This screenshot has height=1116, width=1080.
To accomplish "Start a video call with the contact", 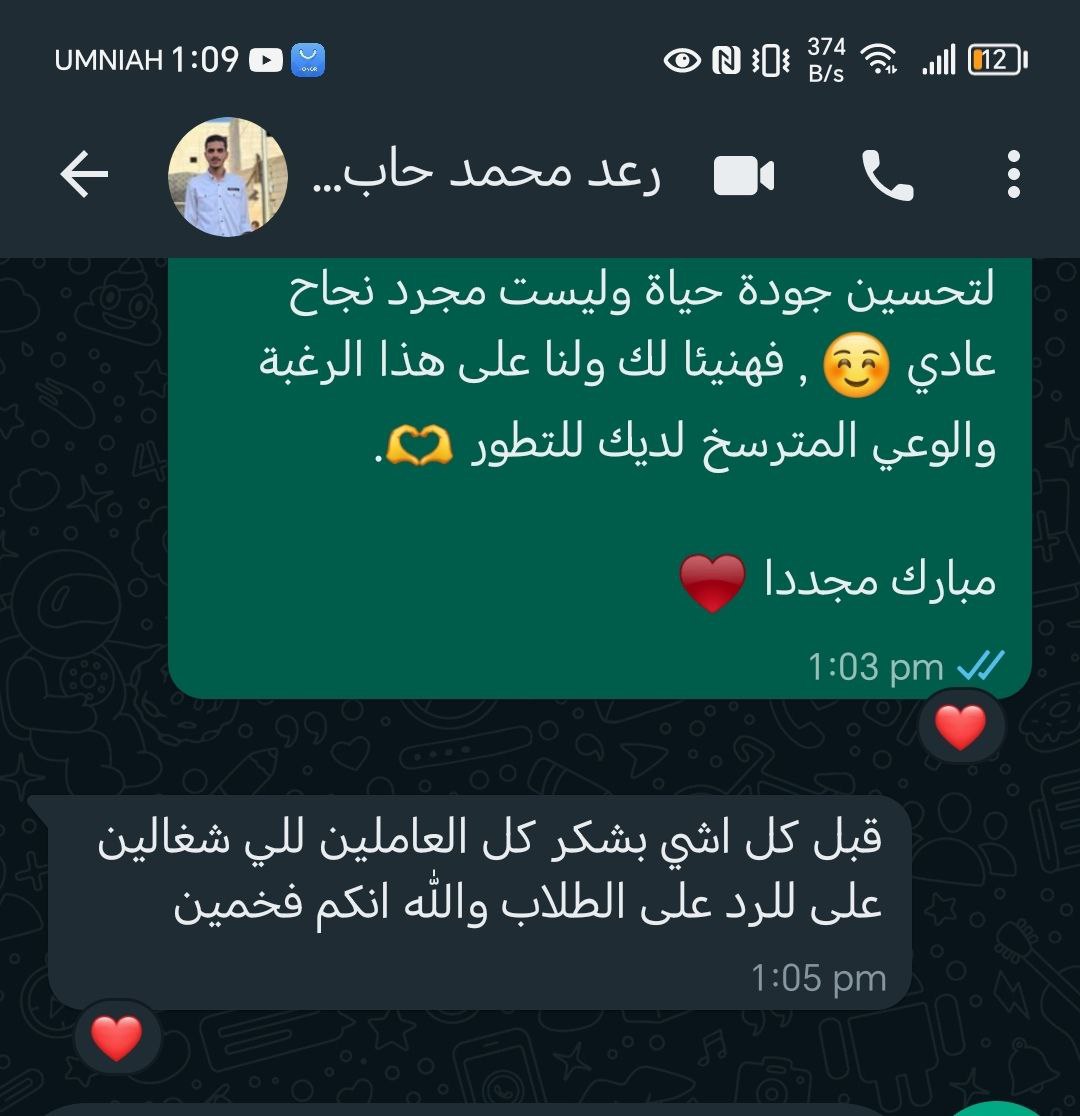I will [x=744, y=177].
